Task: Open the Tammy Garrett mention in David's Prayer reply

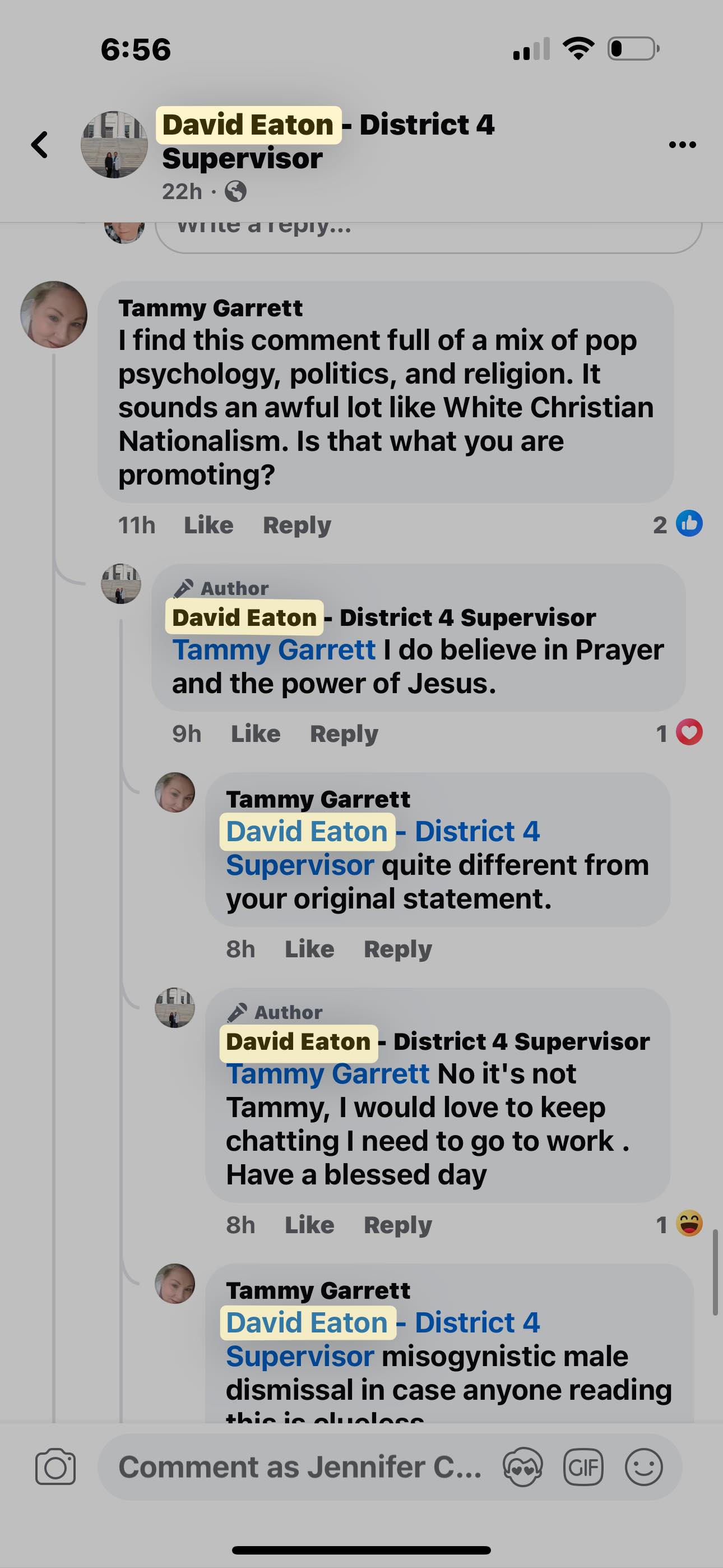Action: click(x=274, y=650)
